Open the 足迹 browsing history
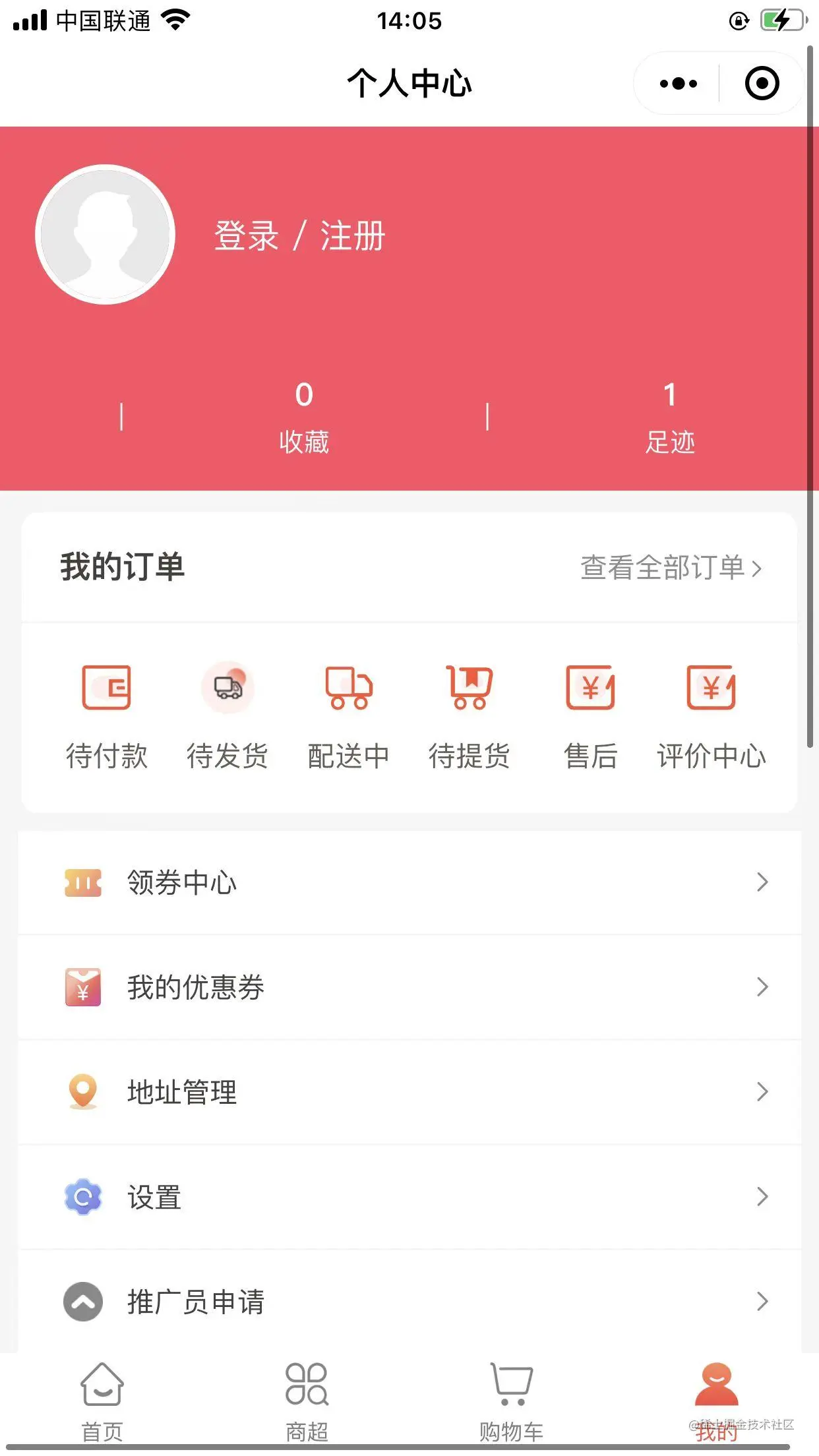Image resolution: width=819 pixels, height=1456 pixels. click(x=669, y=417)
